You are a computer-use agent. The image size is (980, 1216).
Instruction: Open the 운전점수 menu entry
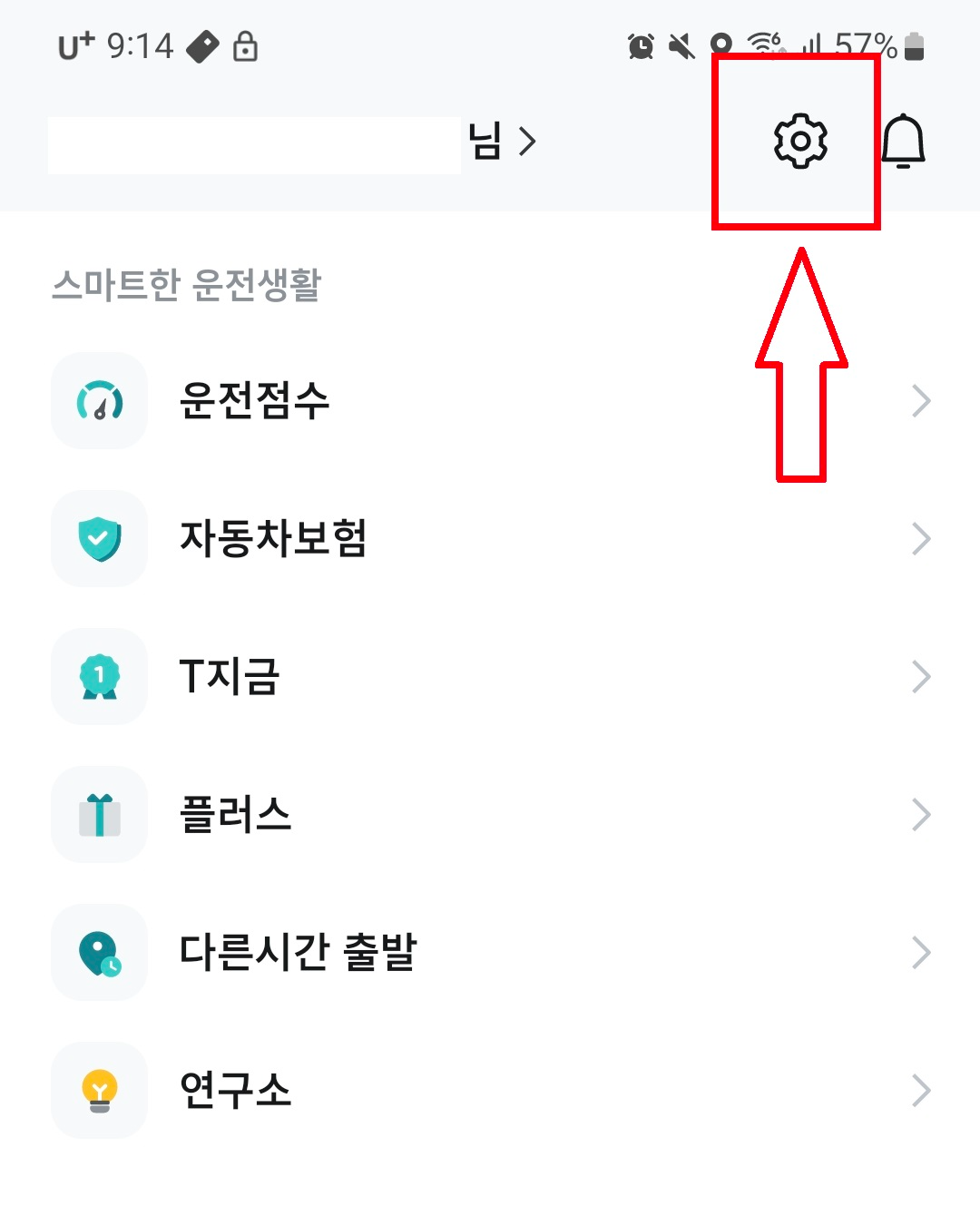(x=256, y=401)
